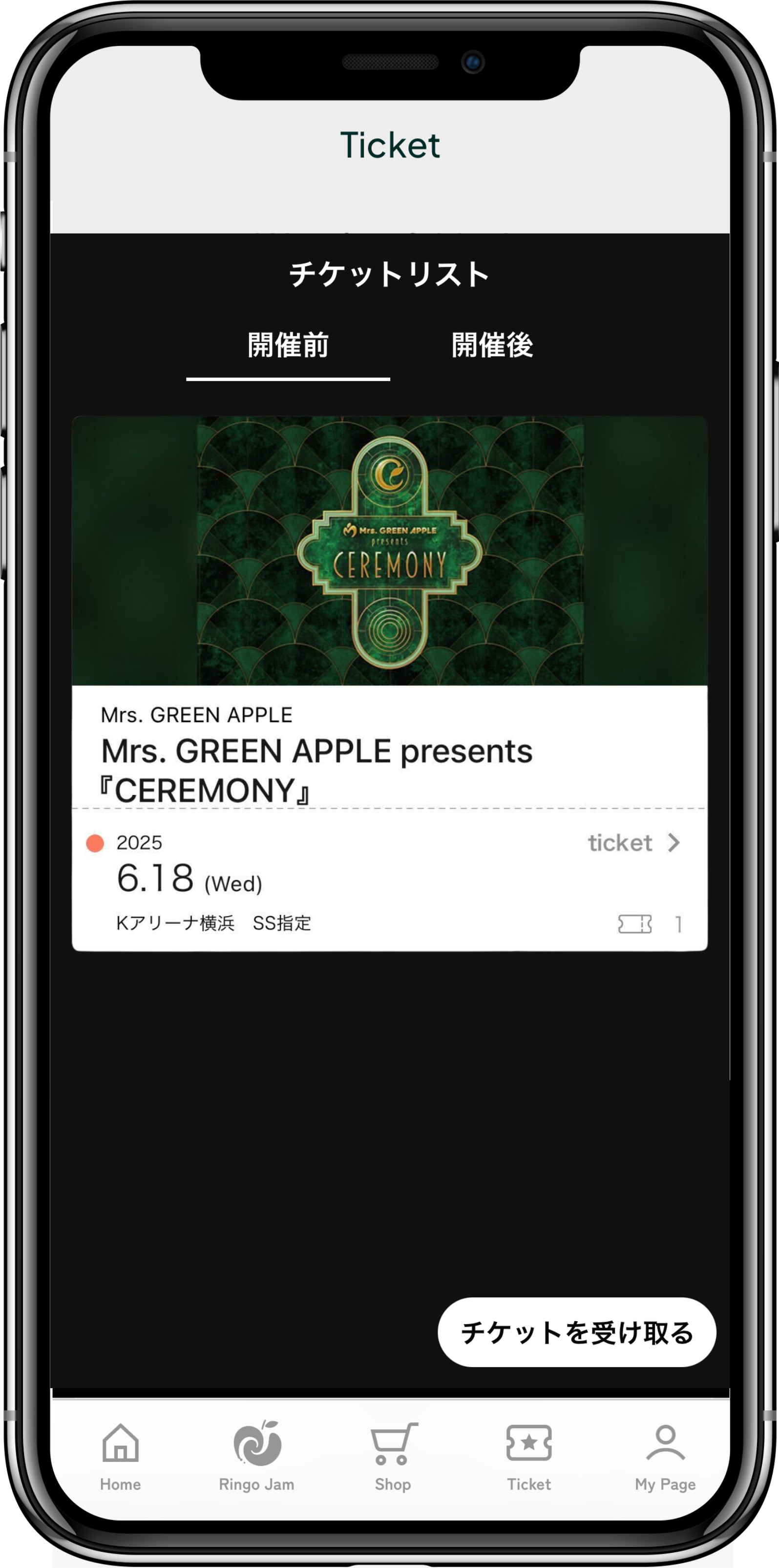Switch to the 開催前 tab
This screenshot has height=1568, width=779.
click(288, 345)
